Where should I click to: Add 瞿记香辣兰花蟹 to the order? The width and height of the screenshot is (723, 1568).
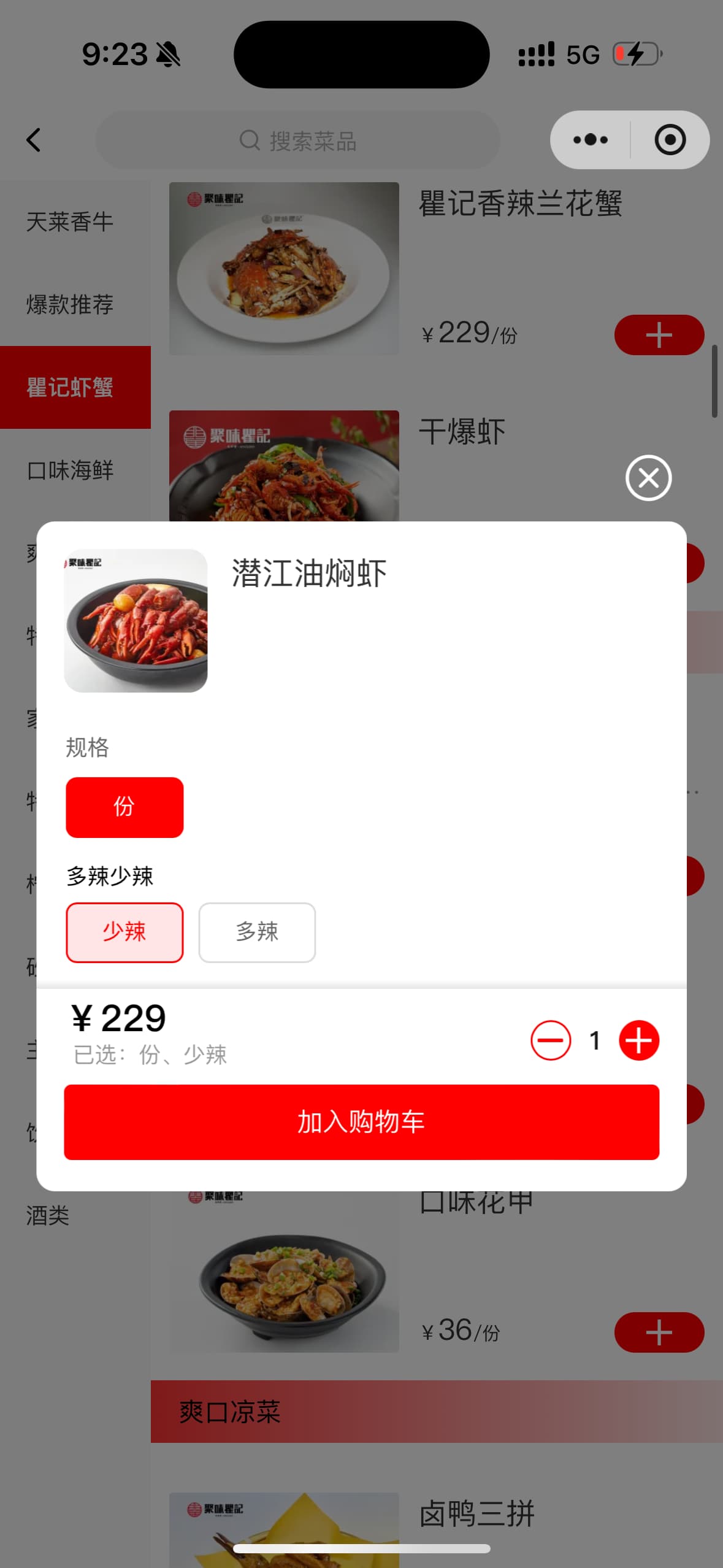point(659,335)
